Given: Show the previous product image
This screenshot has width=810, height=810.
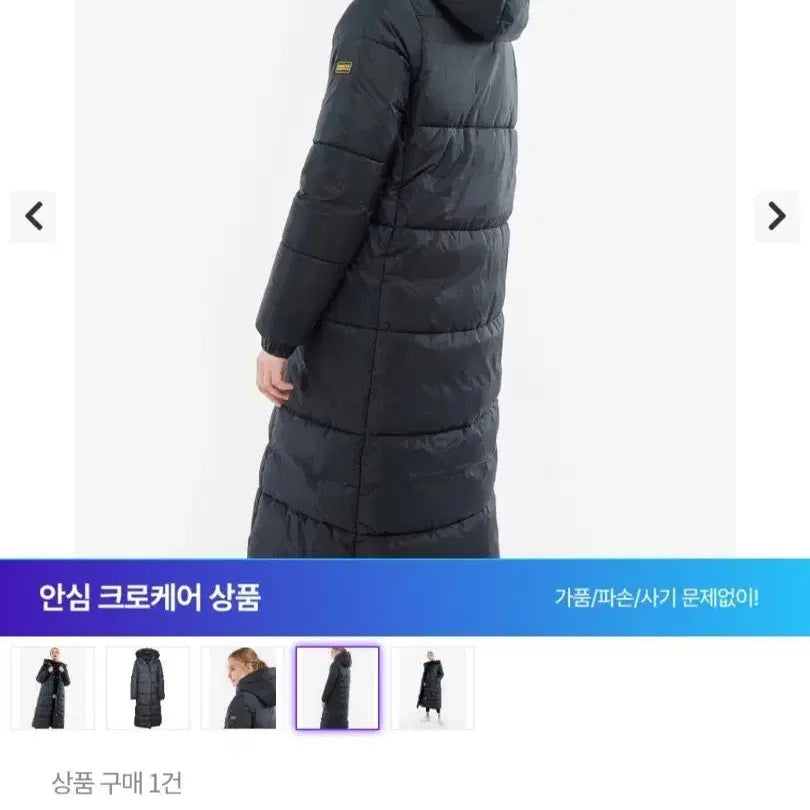Looking at the screenshot, I should coord(34,216).
